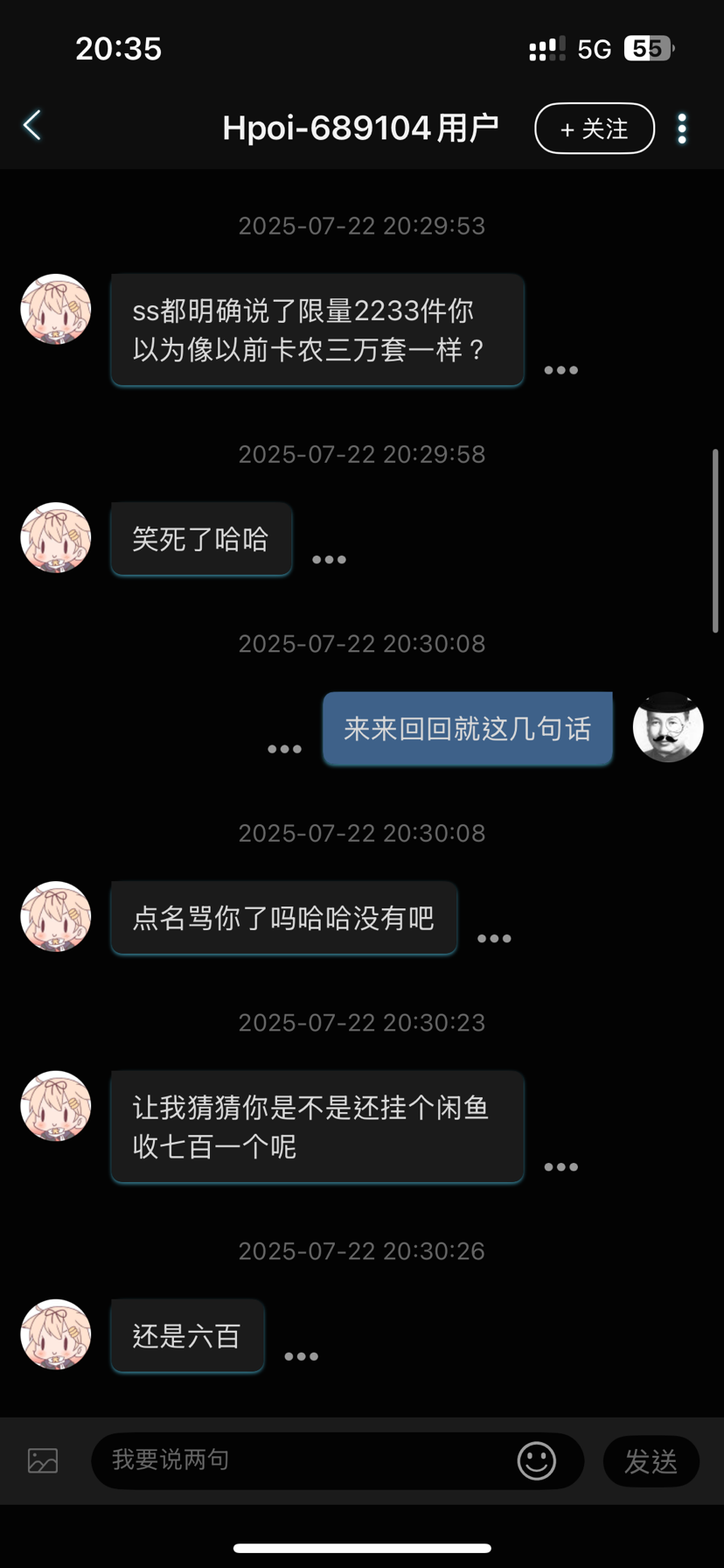724x1568 pixels.
Task: View my own mustache avatar profile
Action: click(668, 727)
